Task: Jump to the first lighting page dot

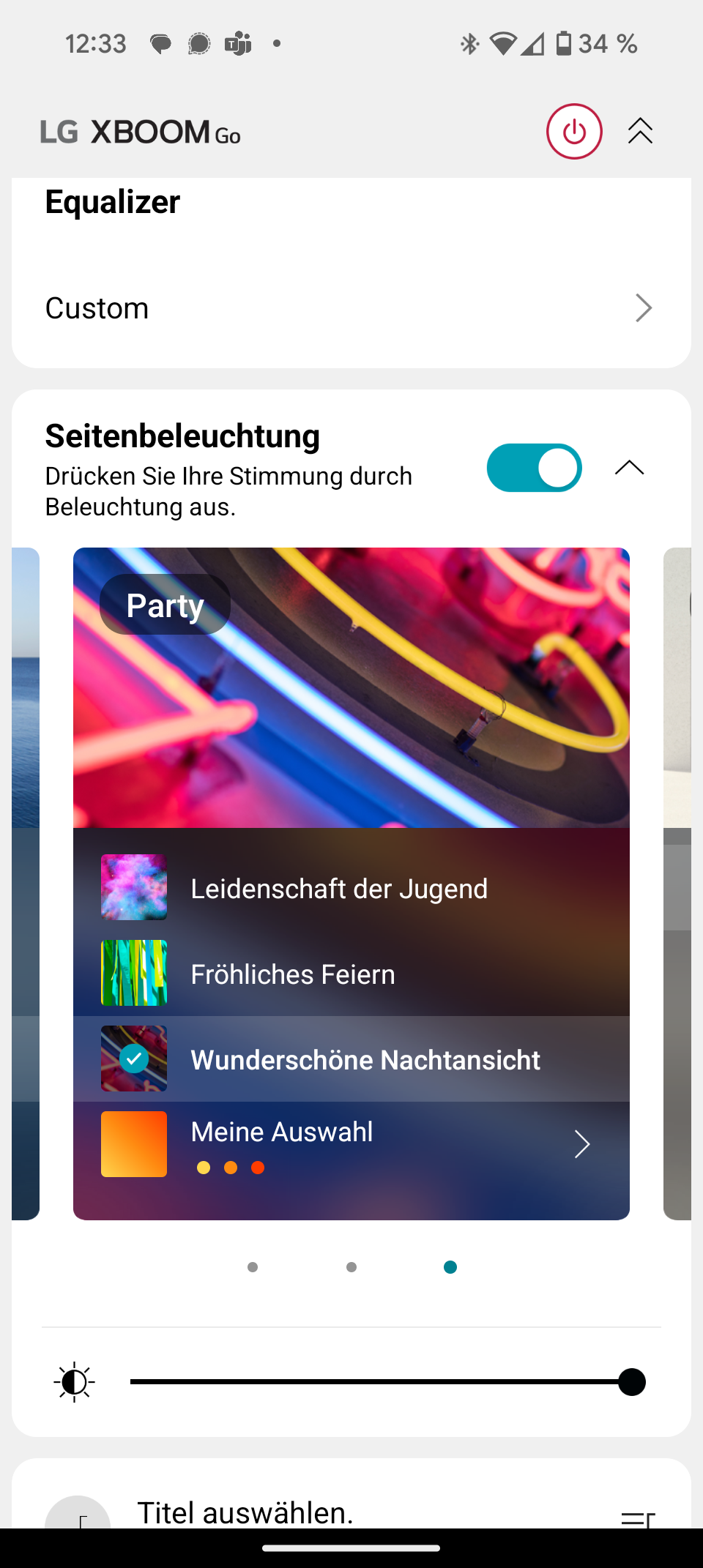Action: click(x=253, y=1267)
